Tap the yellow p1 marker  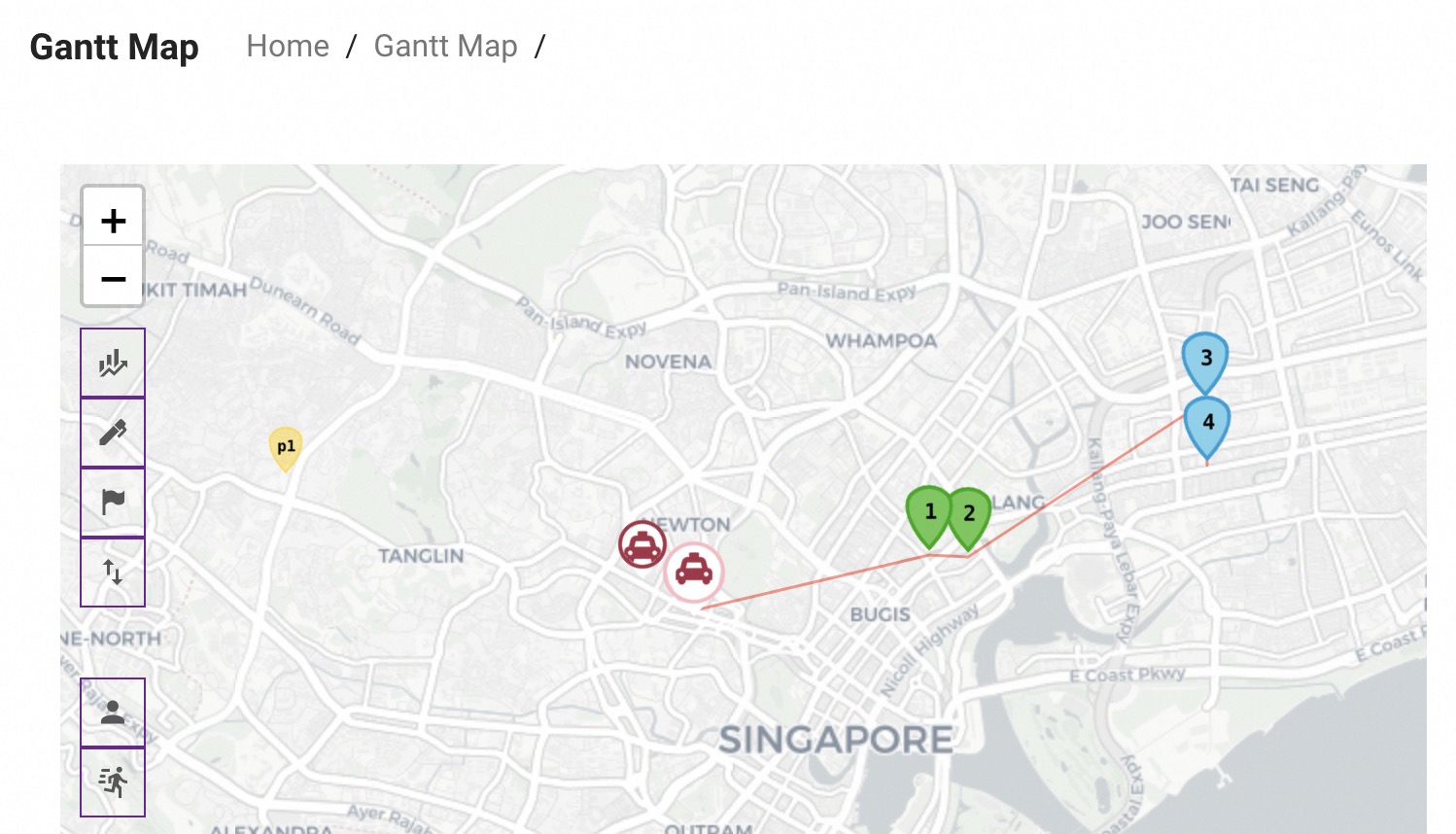tap(285, 447)
